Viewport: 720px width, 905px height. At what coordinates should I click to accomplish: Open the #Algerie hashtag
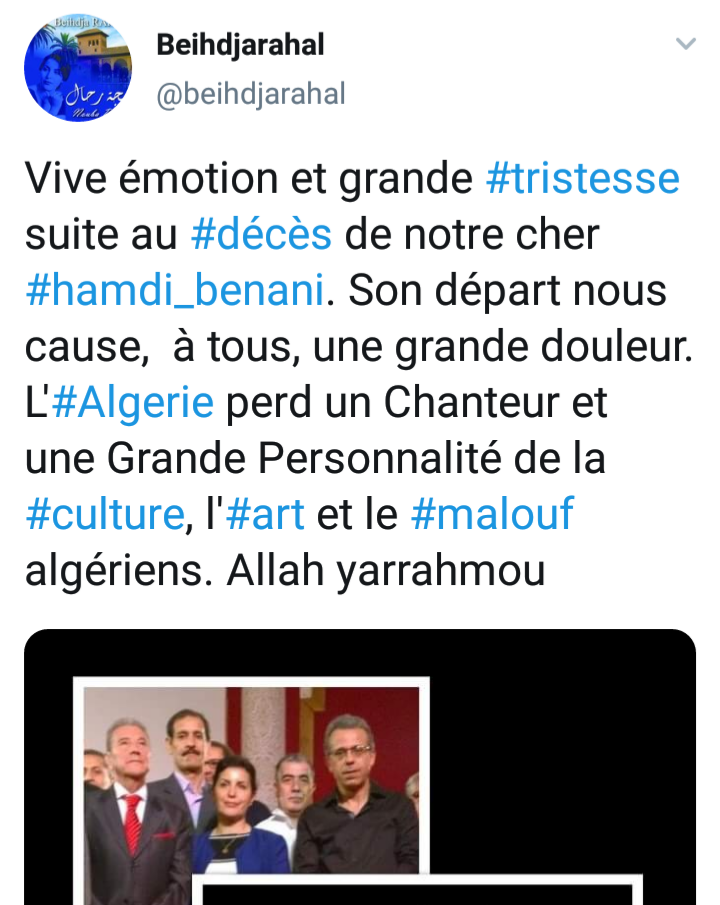(132, 403)
